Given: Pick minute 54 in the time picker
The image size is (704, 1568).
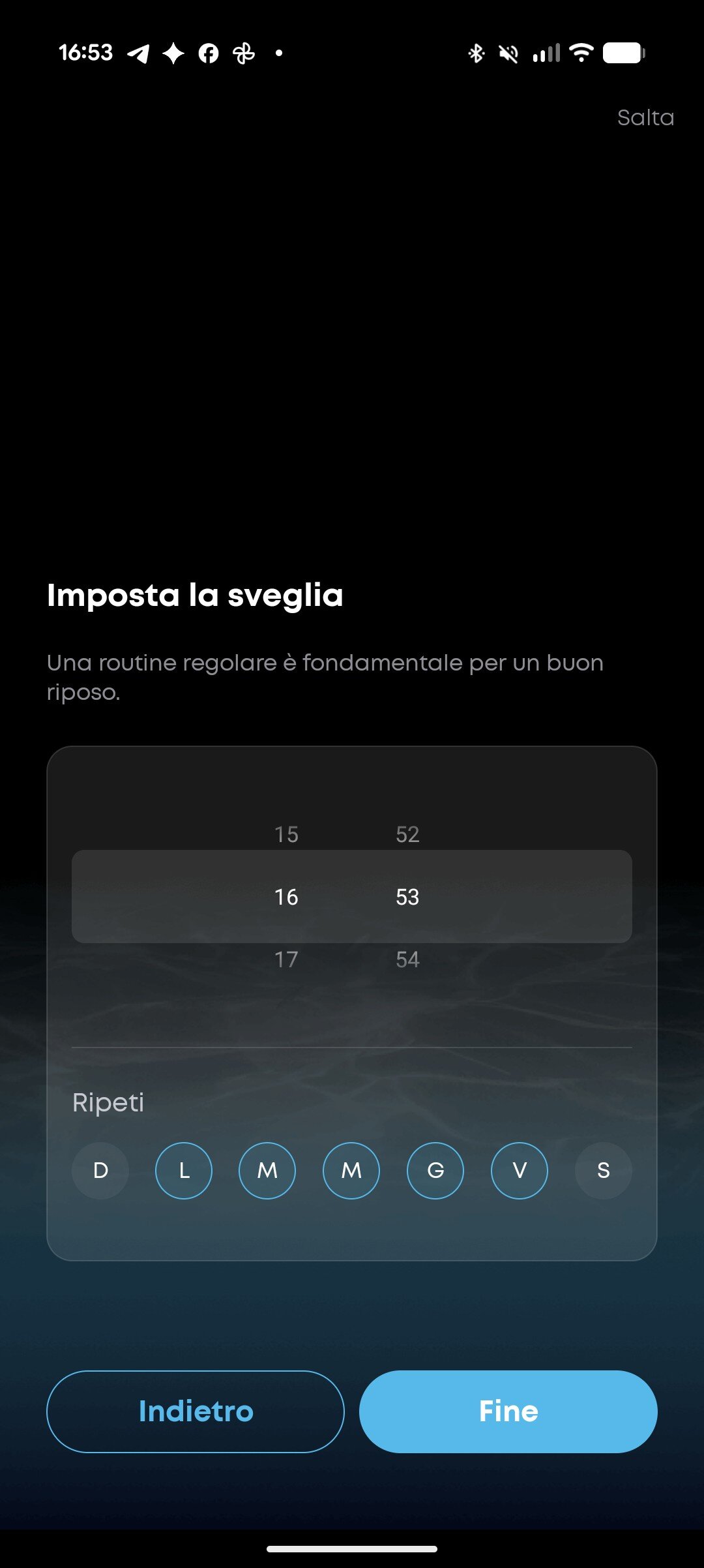Looking at the screenshot, I should (x=407, y=959).
